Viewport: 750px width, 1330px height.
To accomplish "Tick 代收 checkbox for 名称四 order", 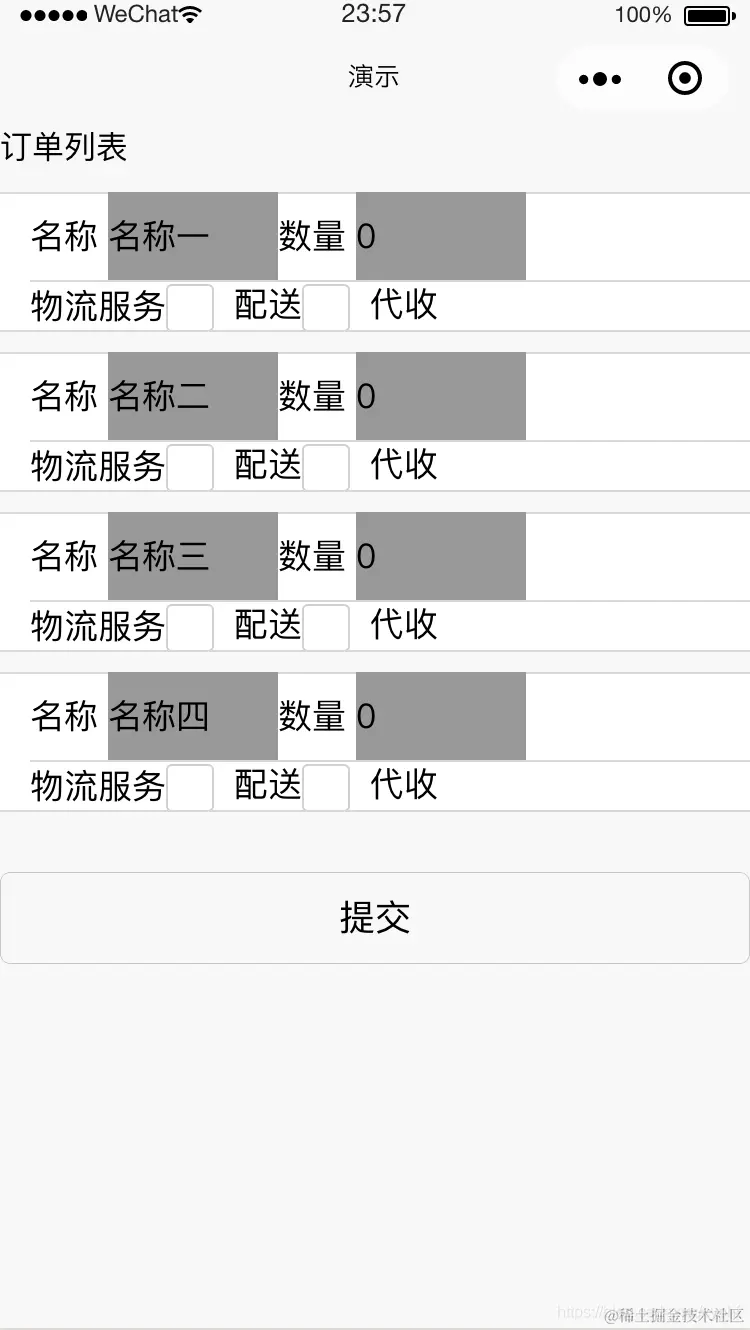I will [326, 787].
